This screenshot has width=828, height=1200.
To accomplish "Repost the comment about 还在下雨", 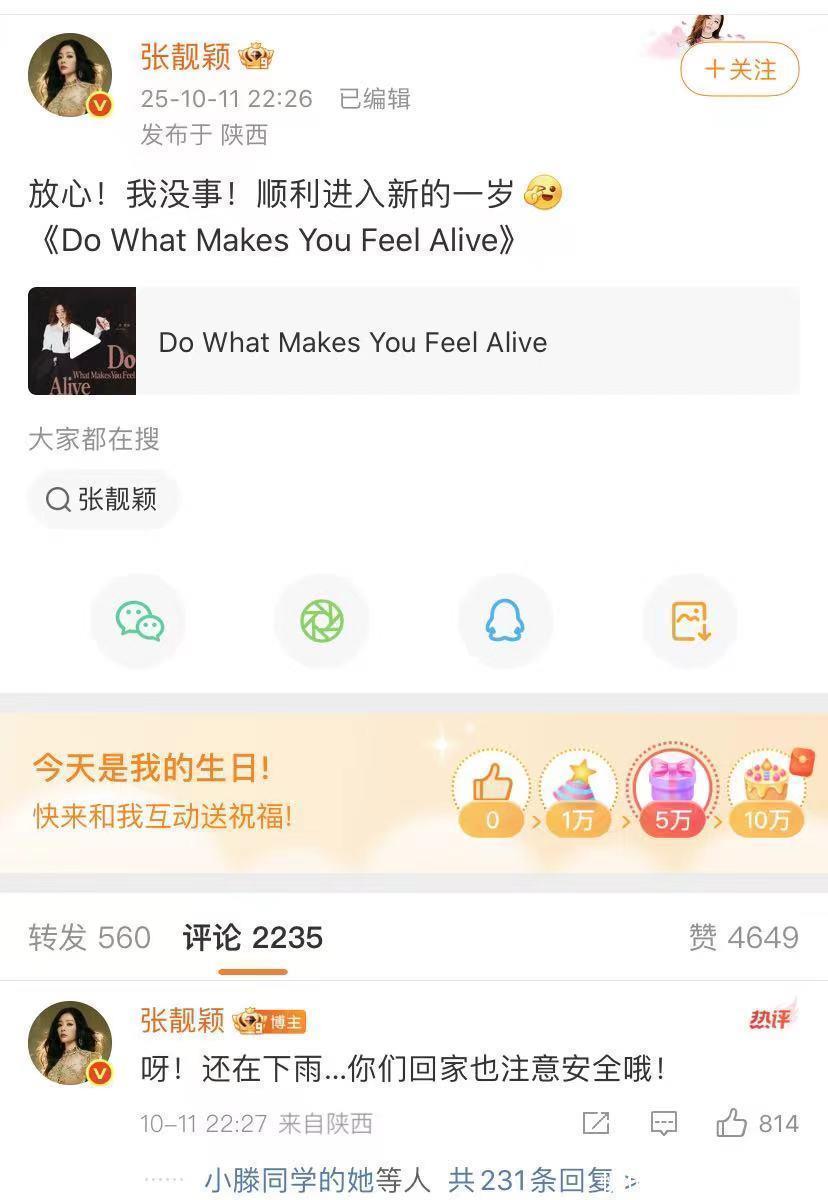I will [x=596, y=1123].
